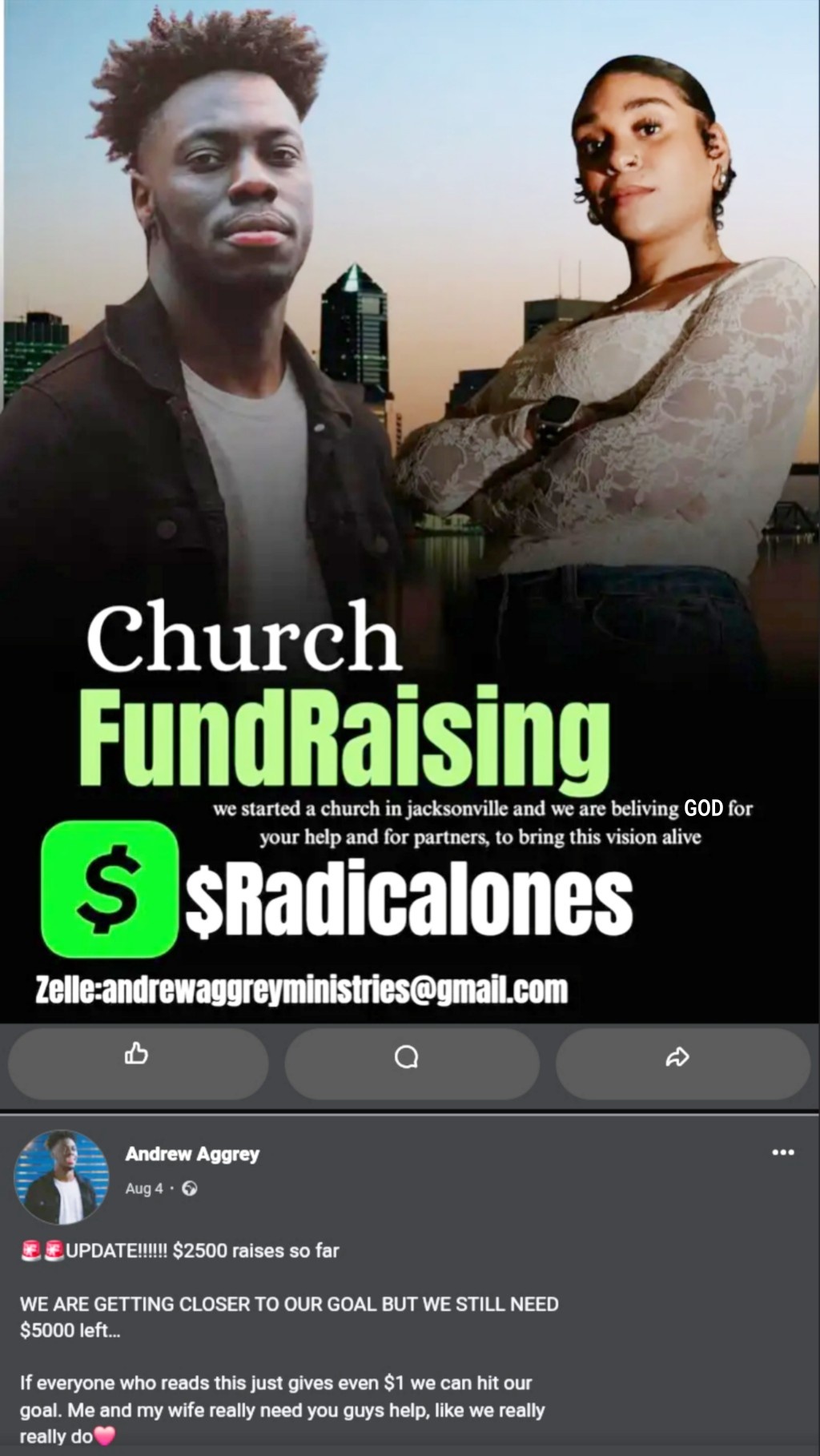
Task: Open the Church FundRaising image full view
Action: [x=410, y=513]
